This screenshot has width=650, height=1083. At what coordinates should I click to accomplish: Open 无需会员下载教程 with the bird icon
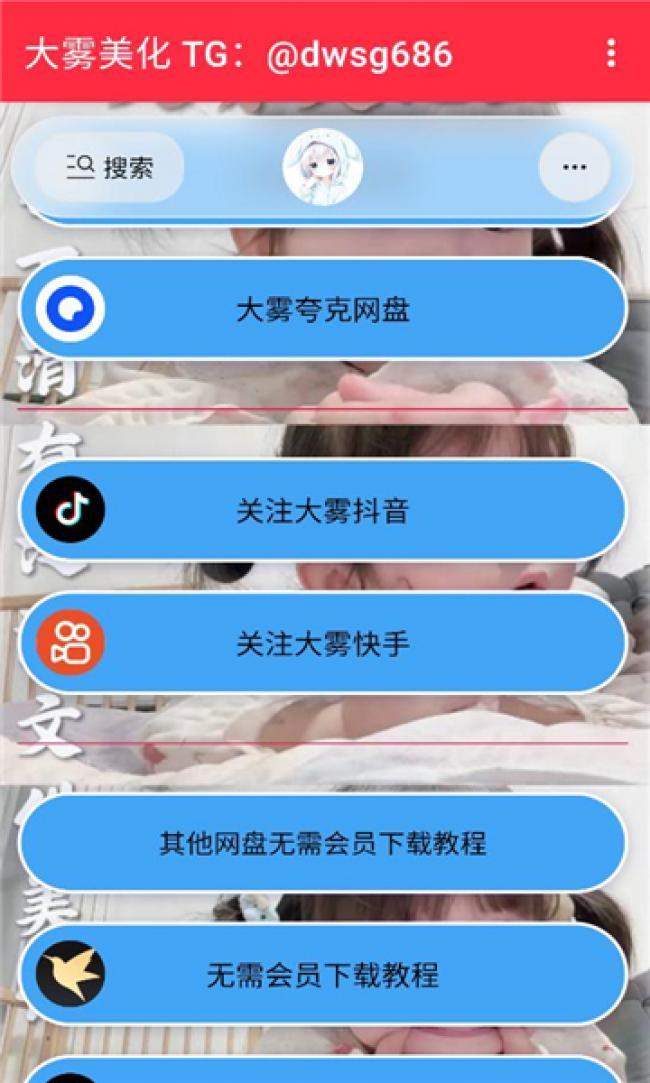(323, 974)
